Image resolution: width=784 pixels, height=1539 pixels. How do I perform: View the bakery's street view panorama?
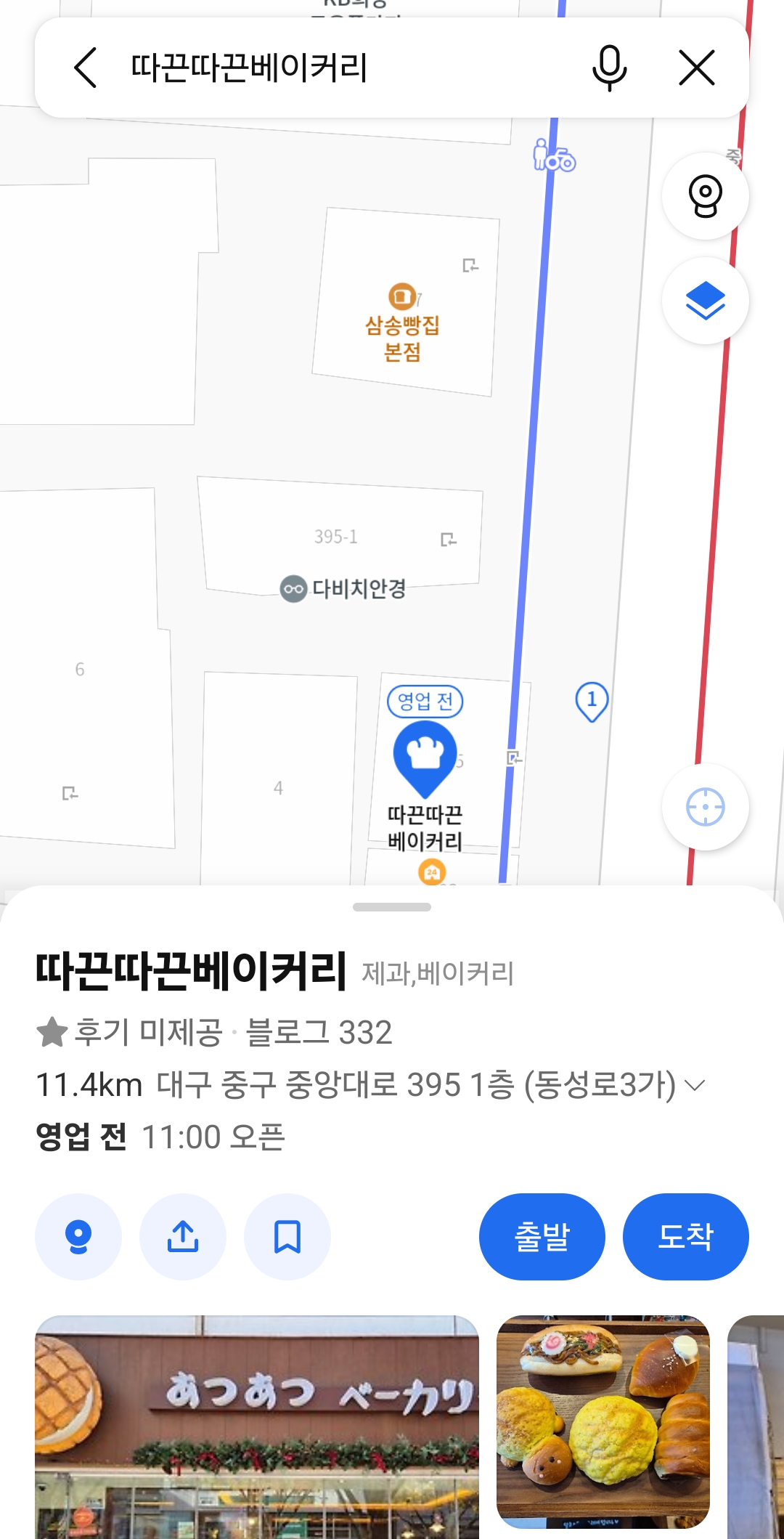[x=78, y=1237]
